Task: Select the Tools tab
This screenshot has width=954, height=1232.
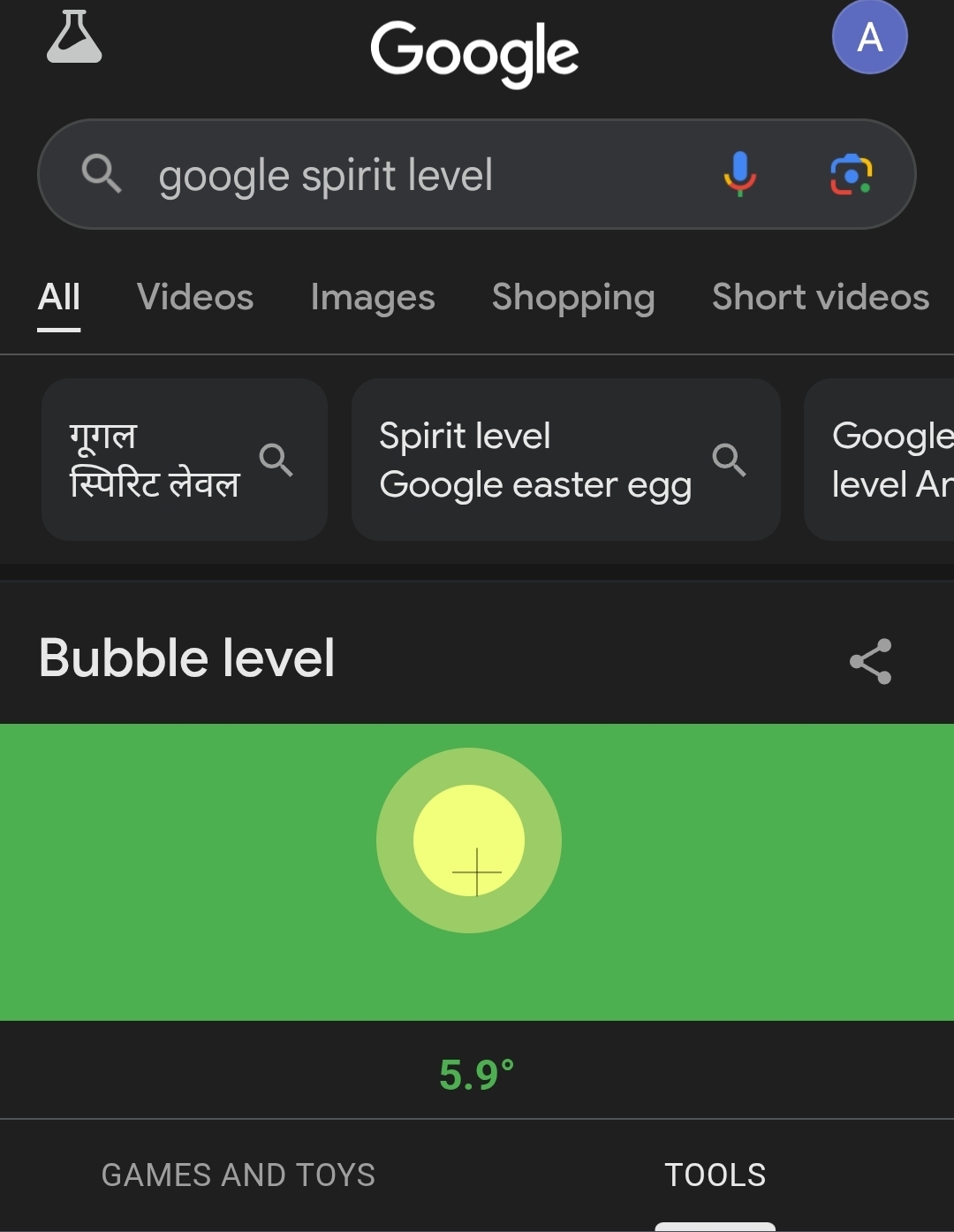Action: point(715,1175)
